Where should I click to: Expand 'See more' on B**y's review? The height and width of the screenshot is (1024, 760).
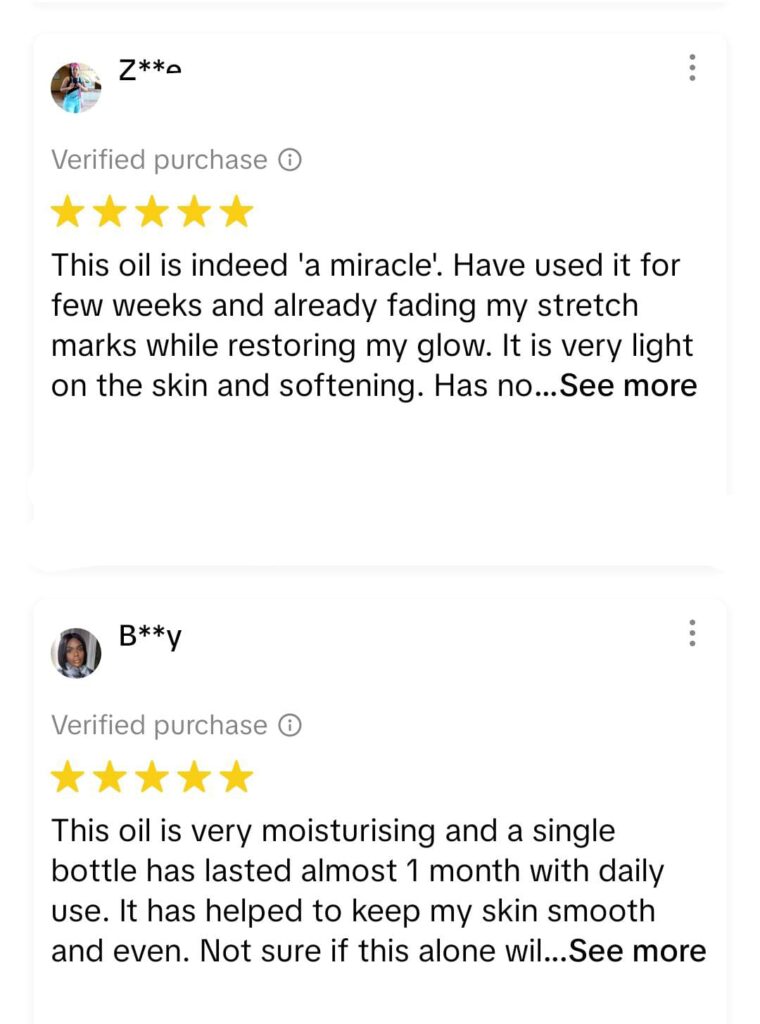point(638,951)
